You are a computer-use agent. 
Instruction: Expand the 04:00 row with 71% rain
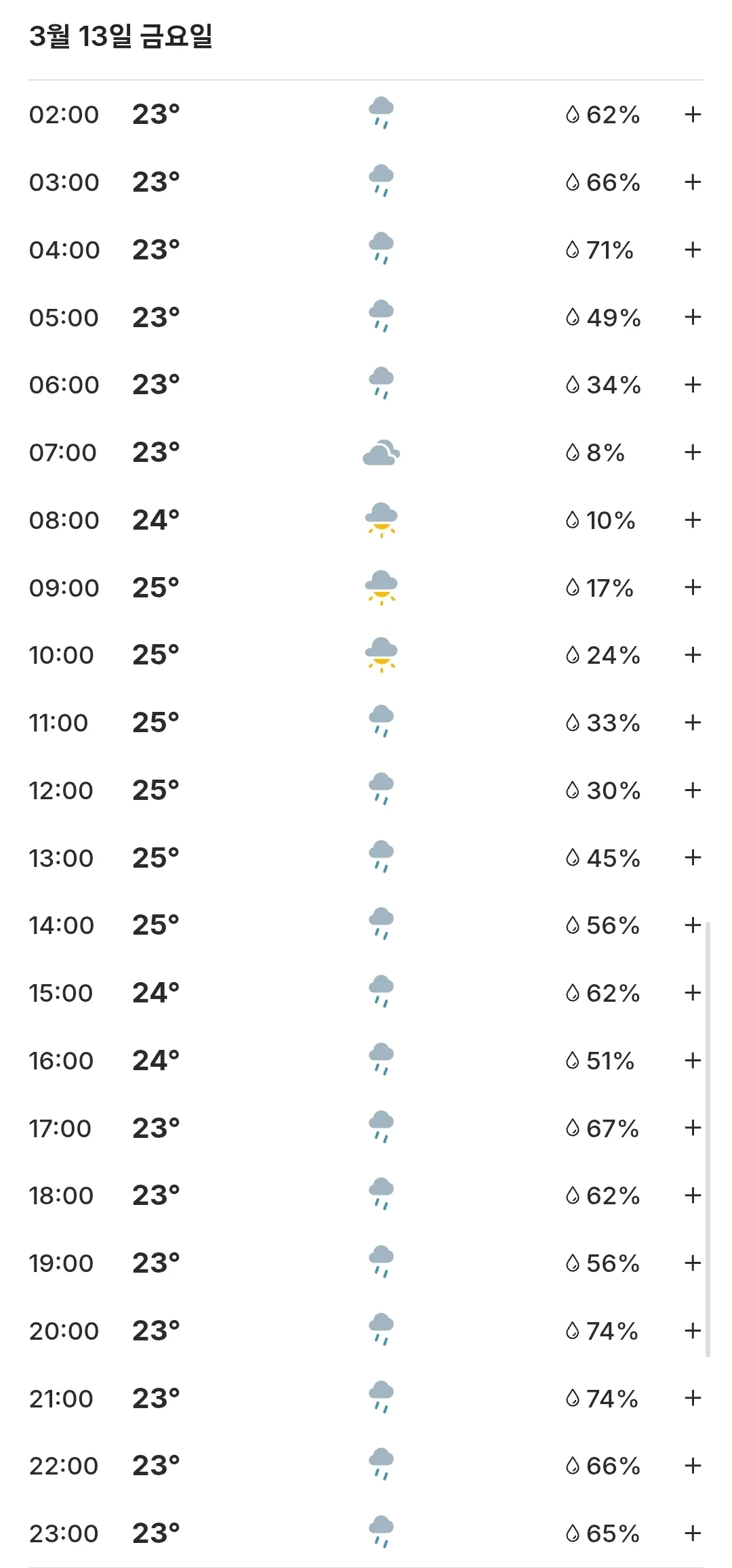click(x=692, y=250)
